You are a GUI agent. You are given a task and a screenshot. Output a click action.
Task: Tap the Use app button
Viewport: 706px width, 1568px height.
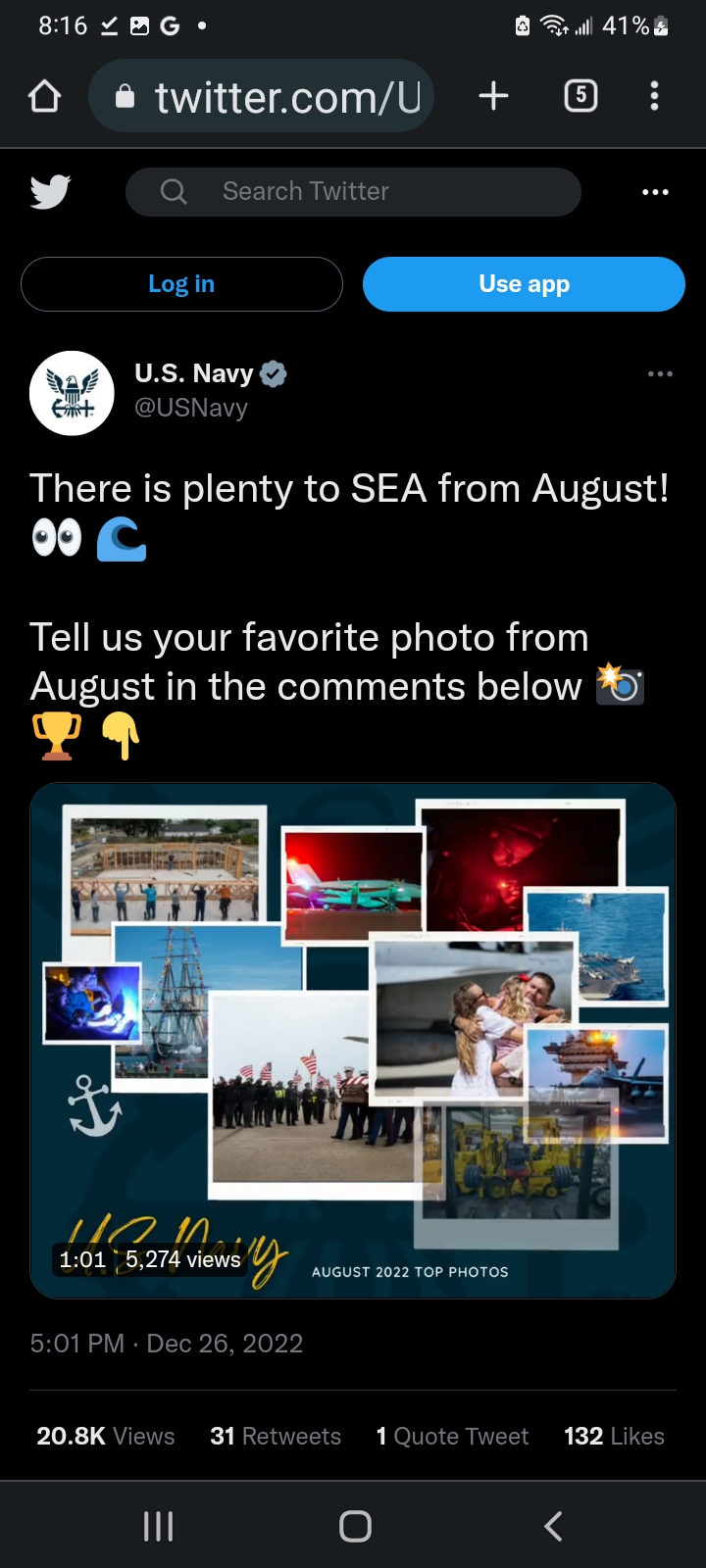point(524,284)
